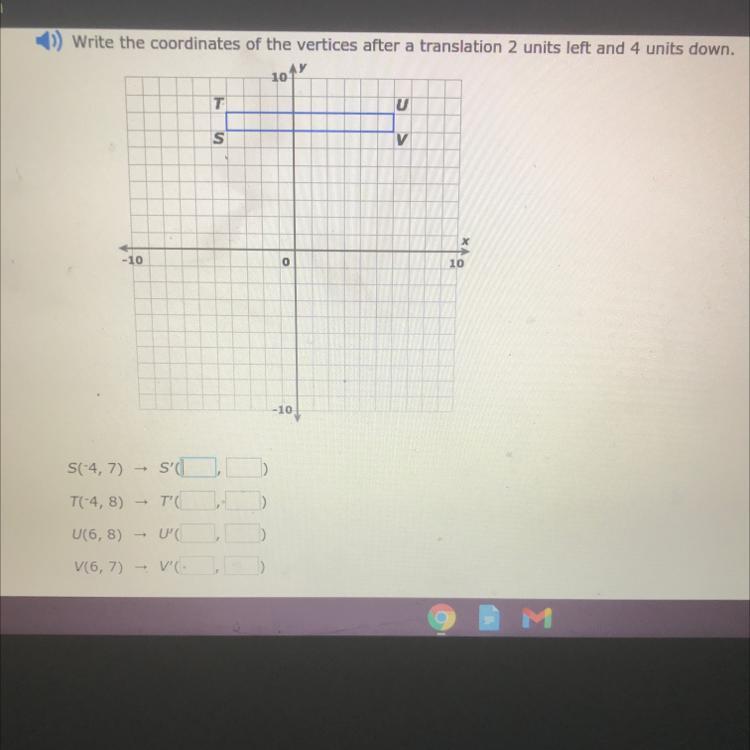The width and height of the screenshot is (750, 750).
Task: Open Gmail from the shelf
Action: [x=537, y=618]
